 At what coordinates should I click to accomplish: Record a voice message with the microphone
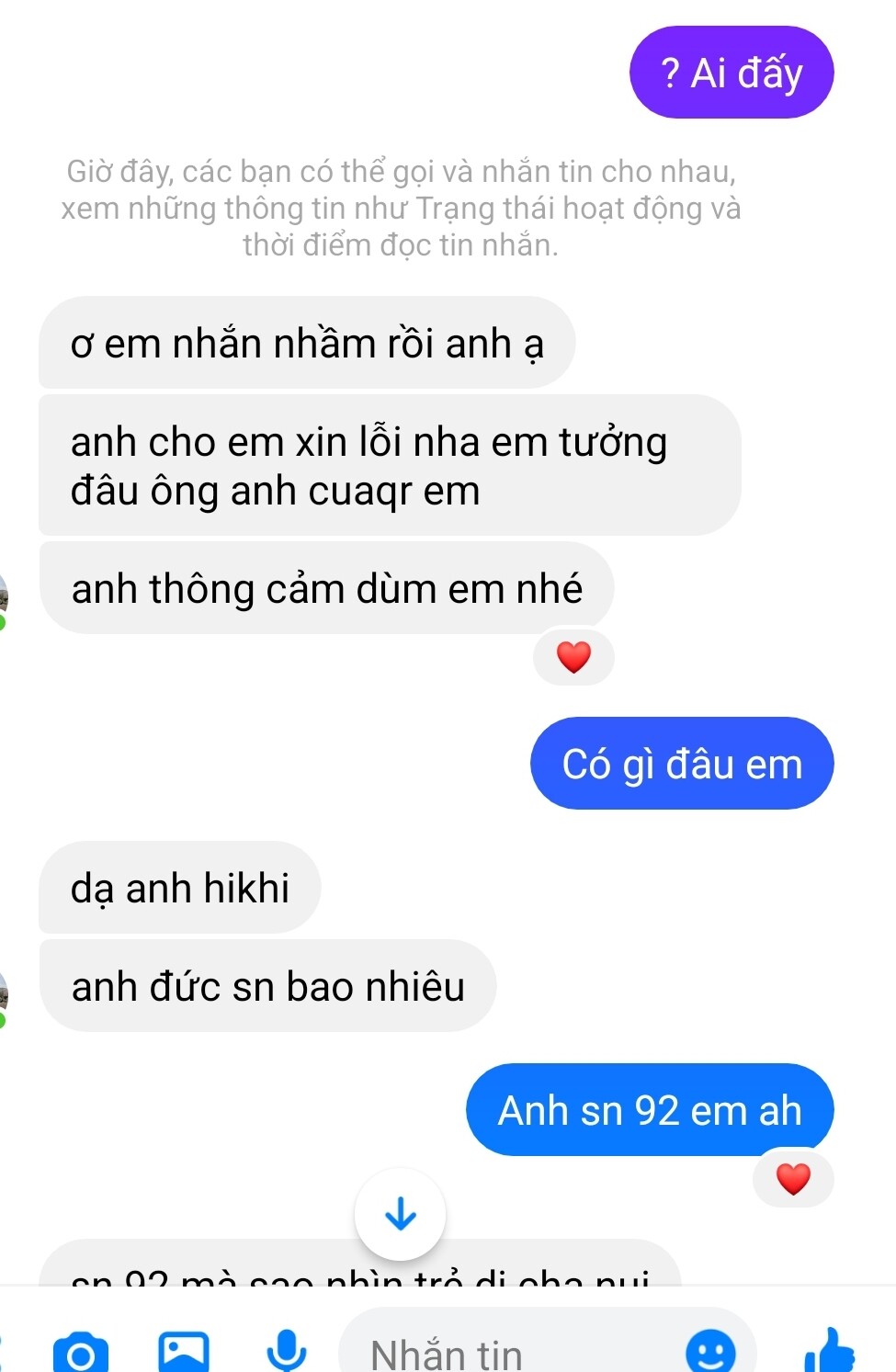(x=287, y=1351)
